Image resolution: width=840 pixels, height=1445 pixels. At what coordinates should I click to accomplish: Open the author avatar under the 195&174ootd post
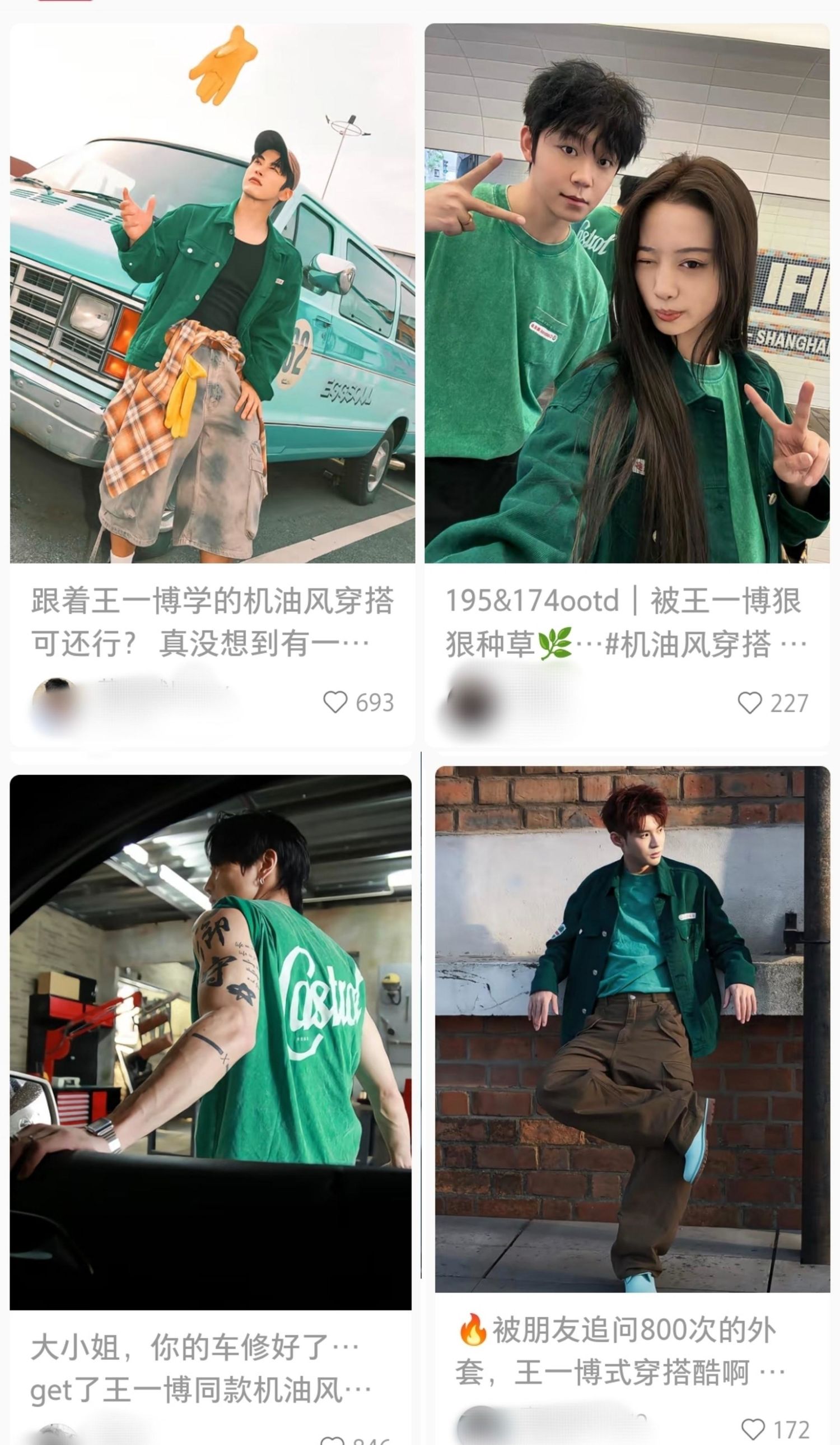470,703
